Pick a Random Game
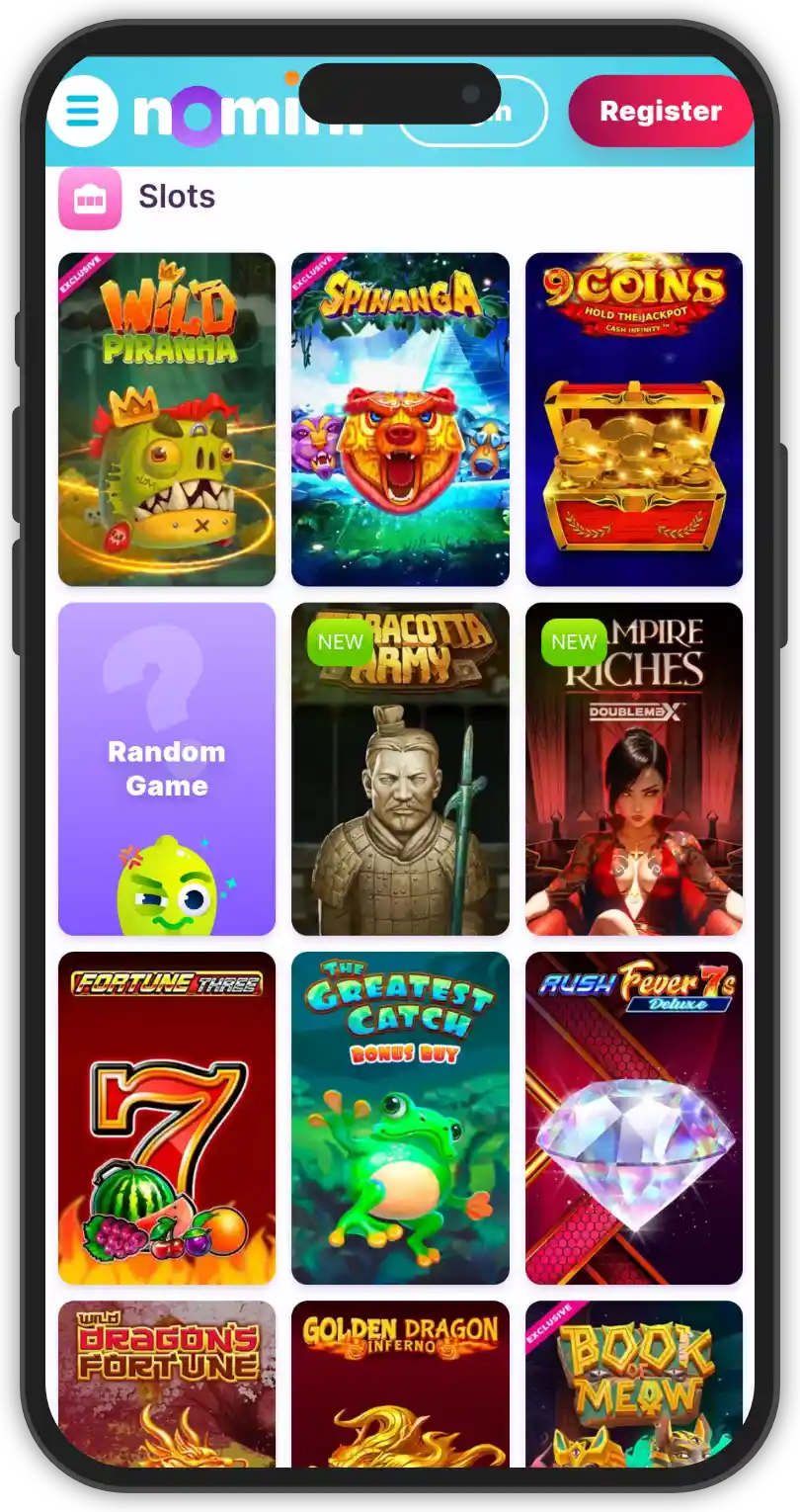The image size is (800, 1512). pyautogui.click(x=167, y=769)
